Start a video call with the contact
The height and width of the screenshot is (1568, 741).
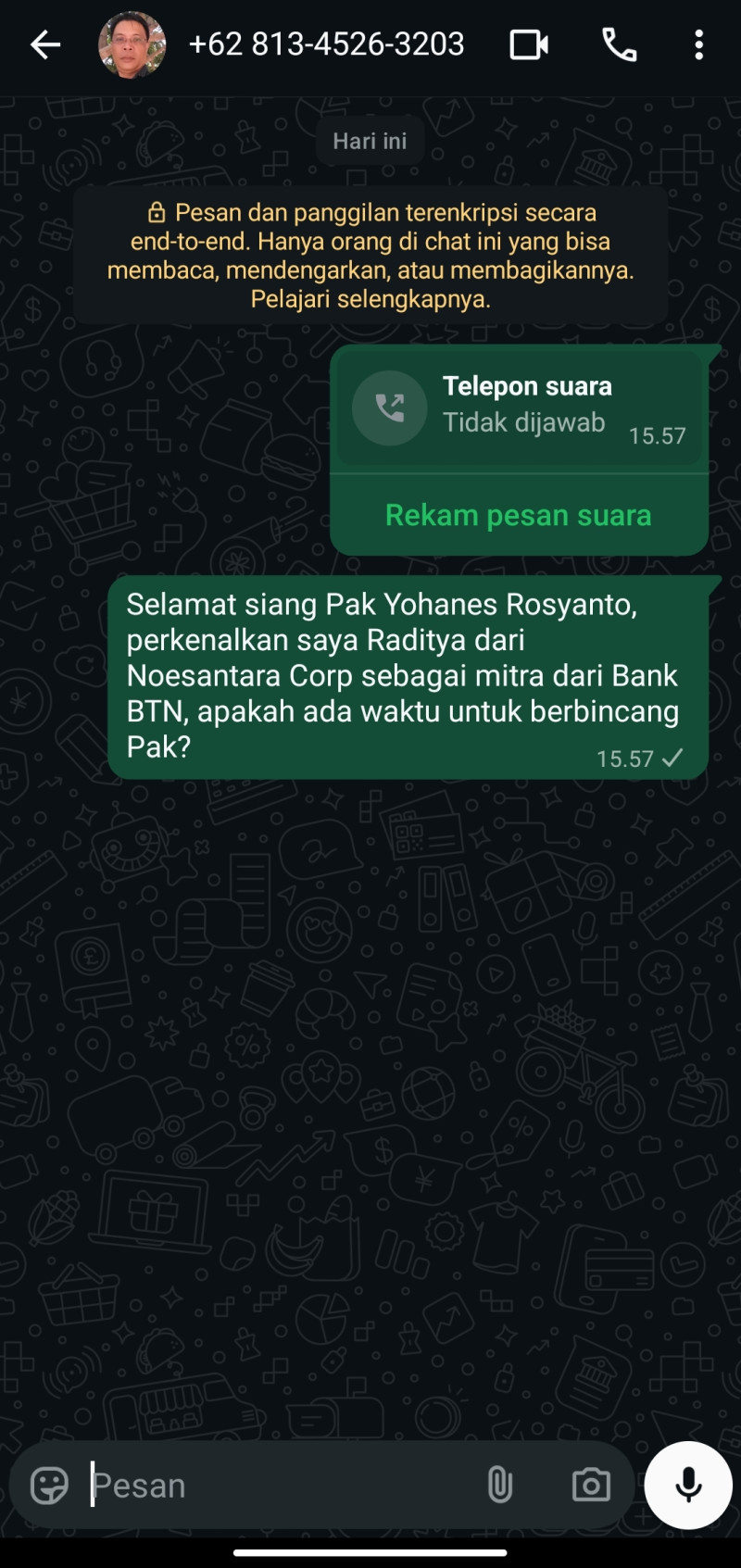[528, 44]
